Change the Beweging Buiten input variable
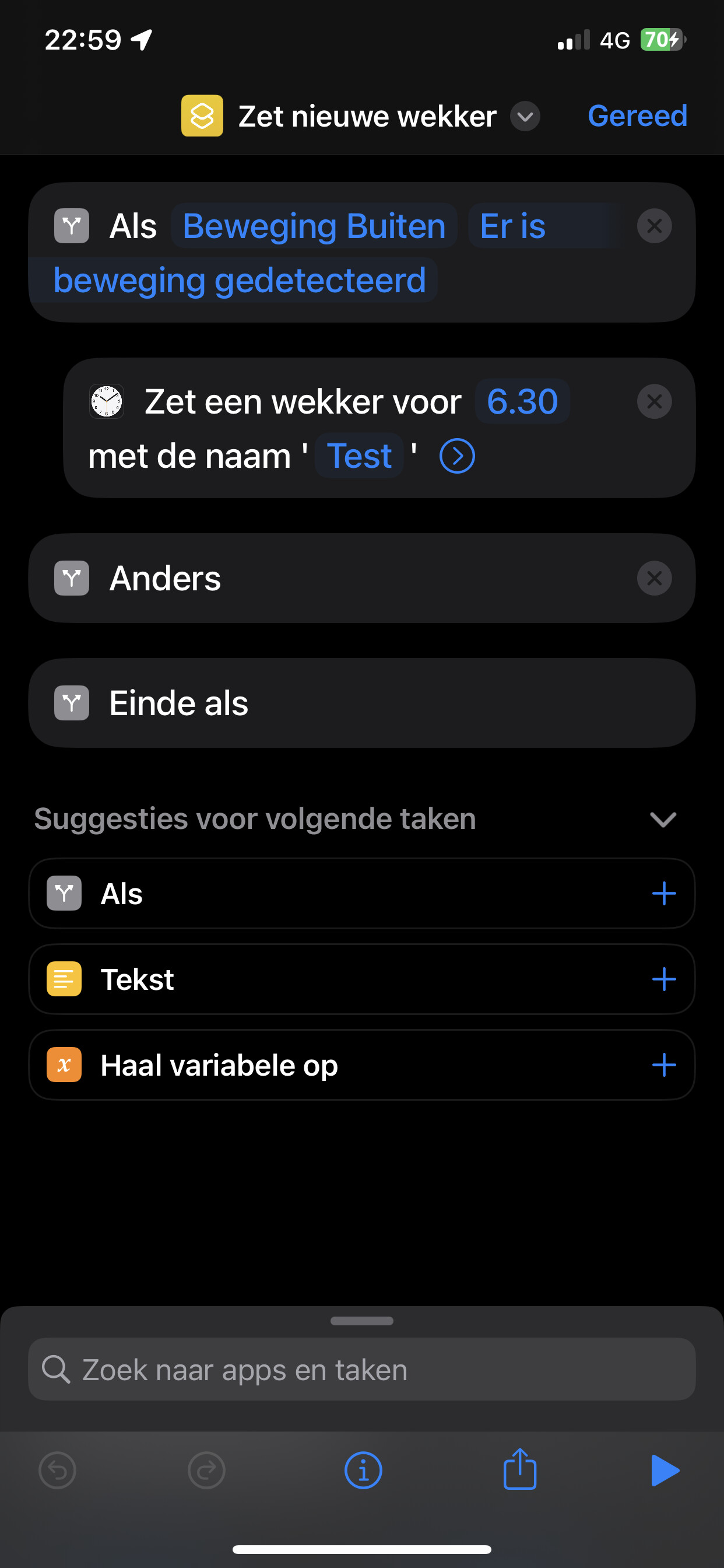The height and width of the screenshot is (1568, 724). (x=314, y=226)
